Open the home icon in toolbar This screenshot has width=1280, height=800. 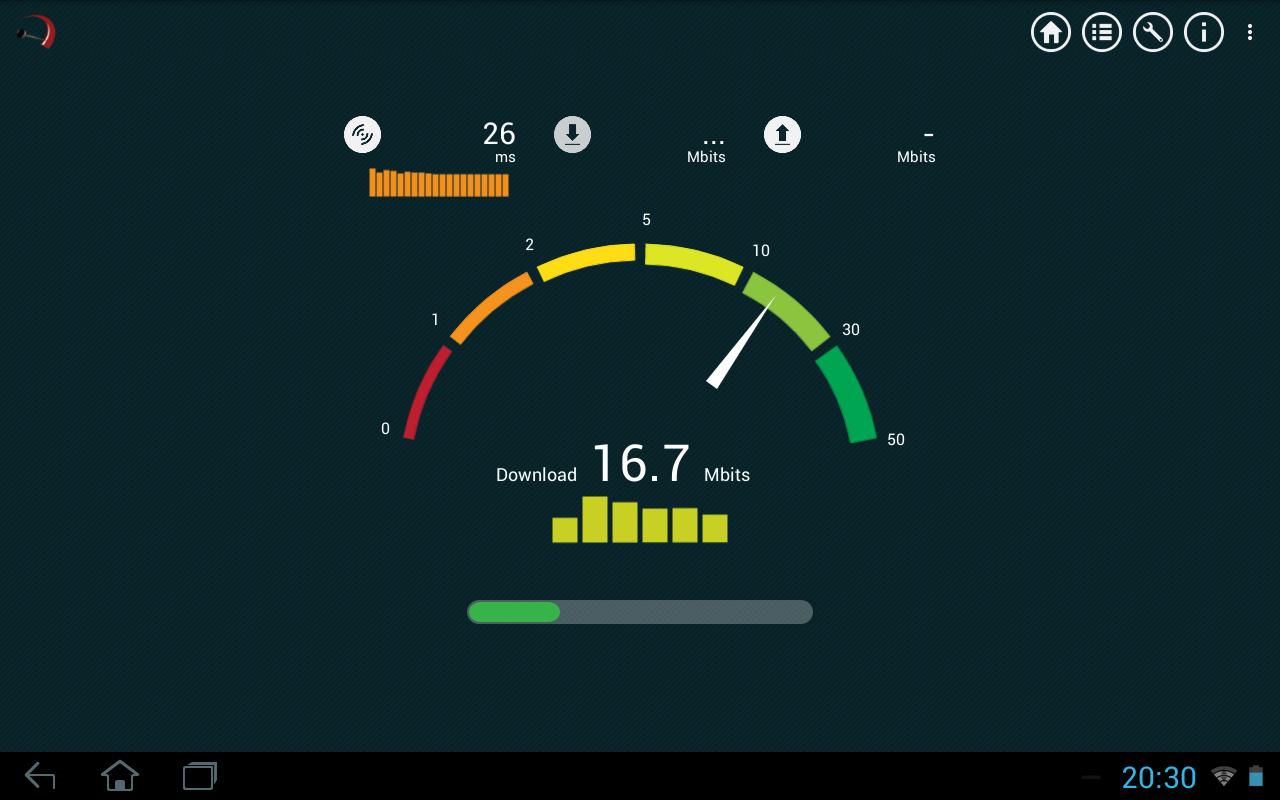point(1050,32)
